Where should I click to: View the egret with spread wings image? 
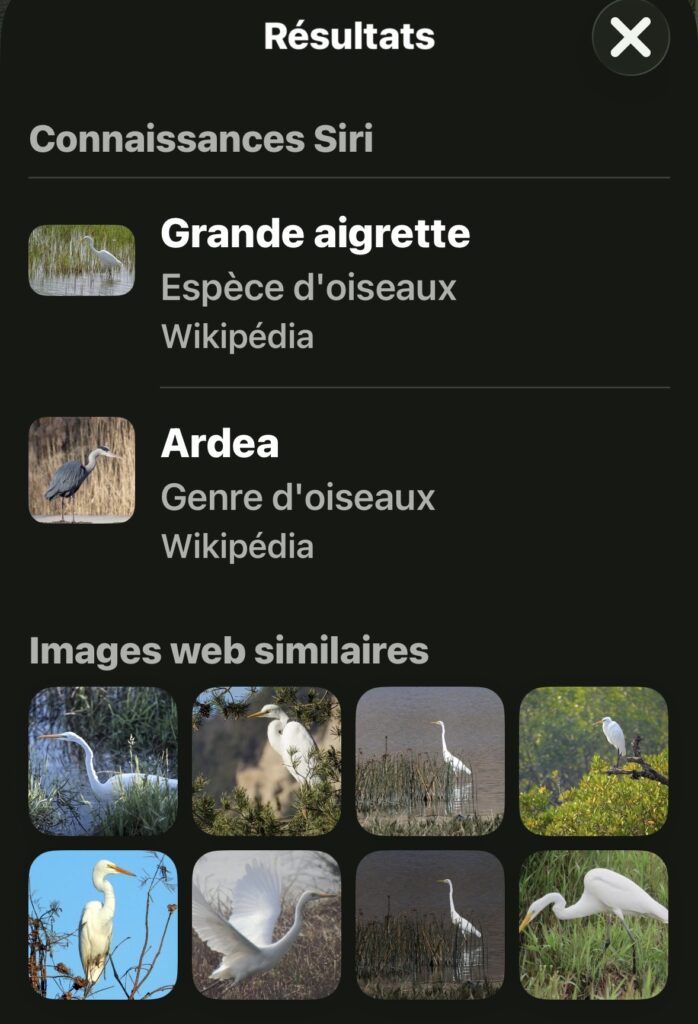(266, 924)
